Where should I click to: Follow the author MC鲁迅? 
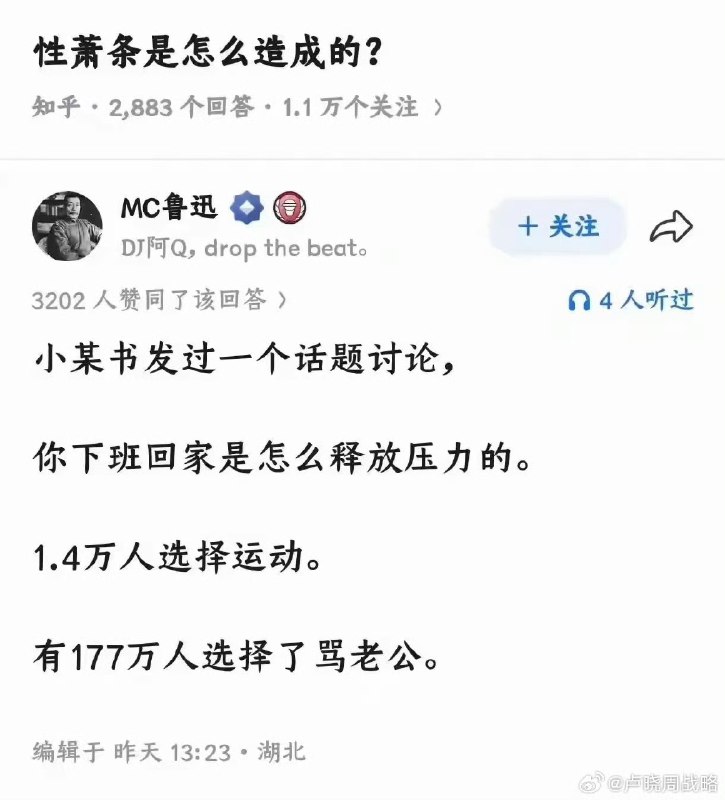[557, 227]
